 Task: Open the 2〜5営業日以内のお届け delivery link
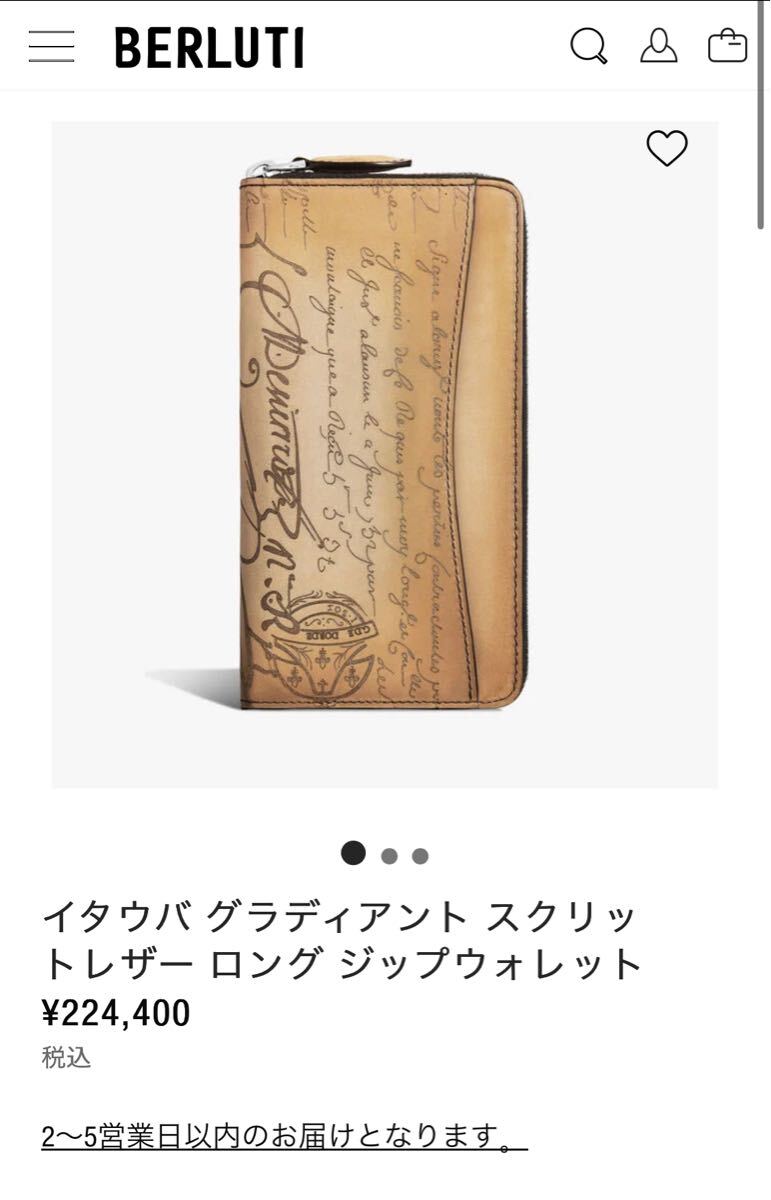pos(283,1137)
